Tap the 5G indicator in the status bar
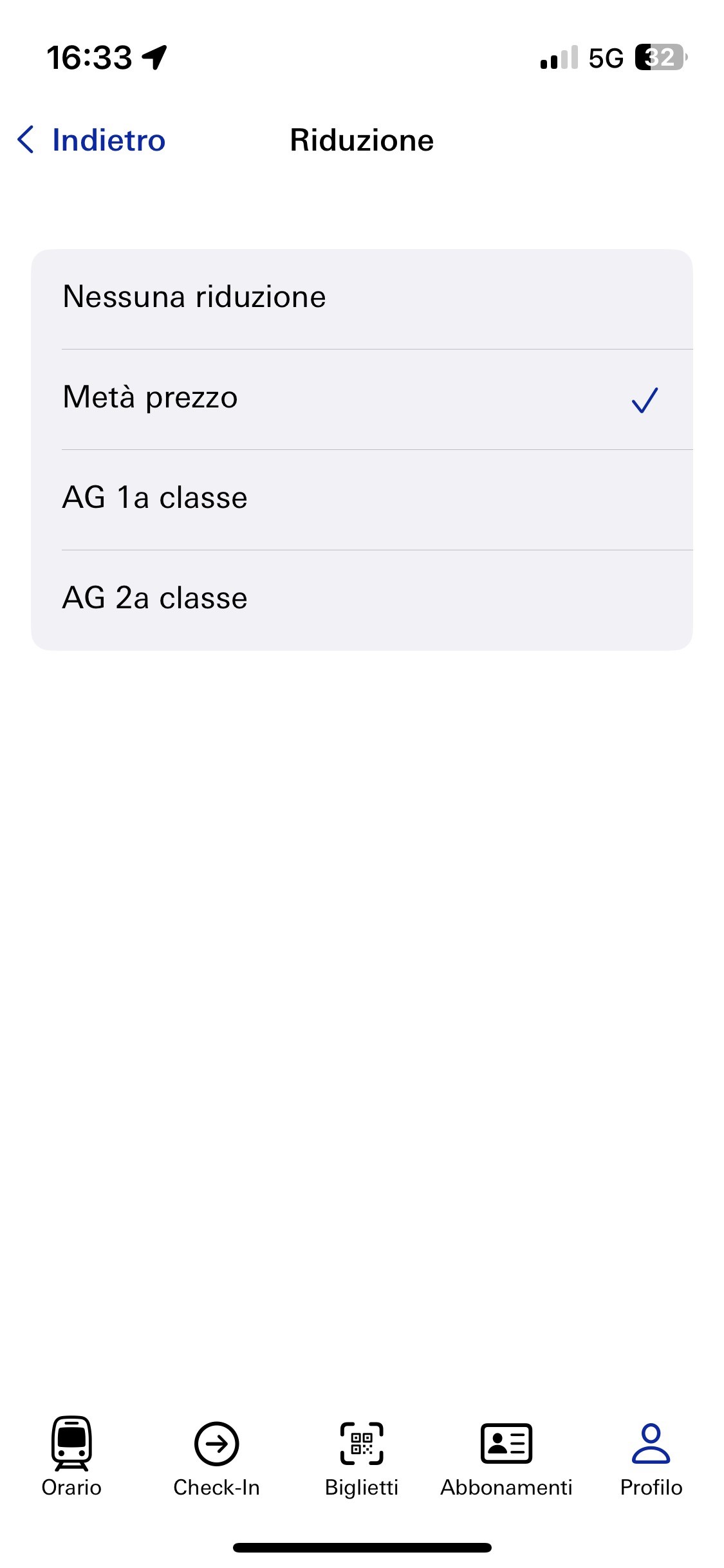This screenshot has height=1568, width=724. (604, 58)
